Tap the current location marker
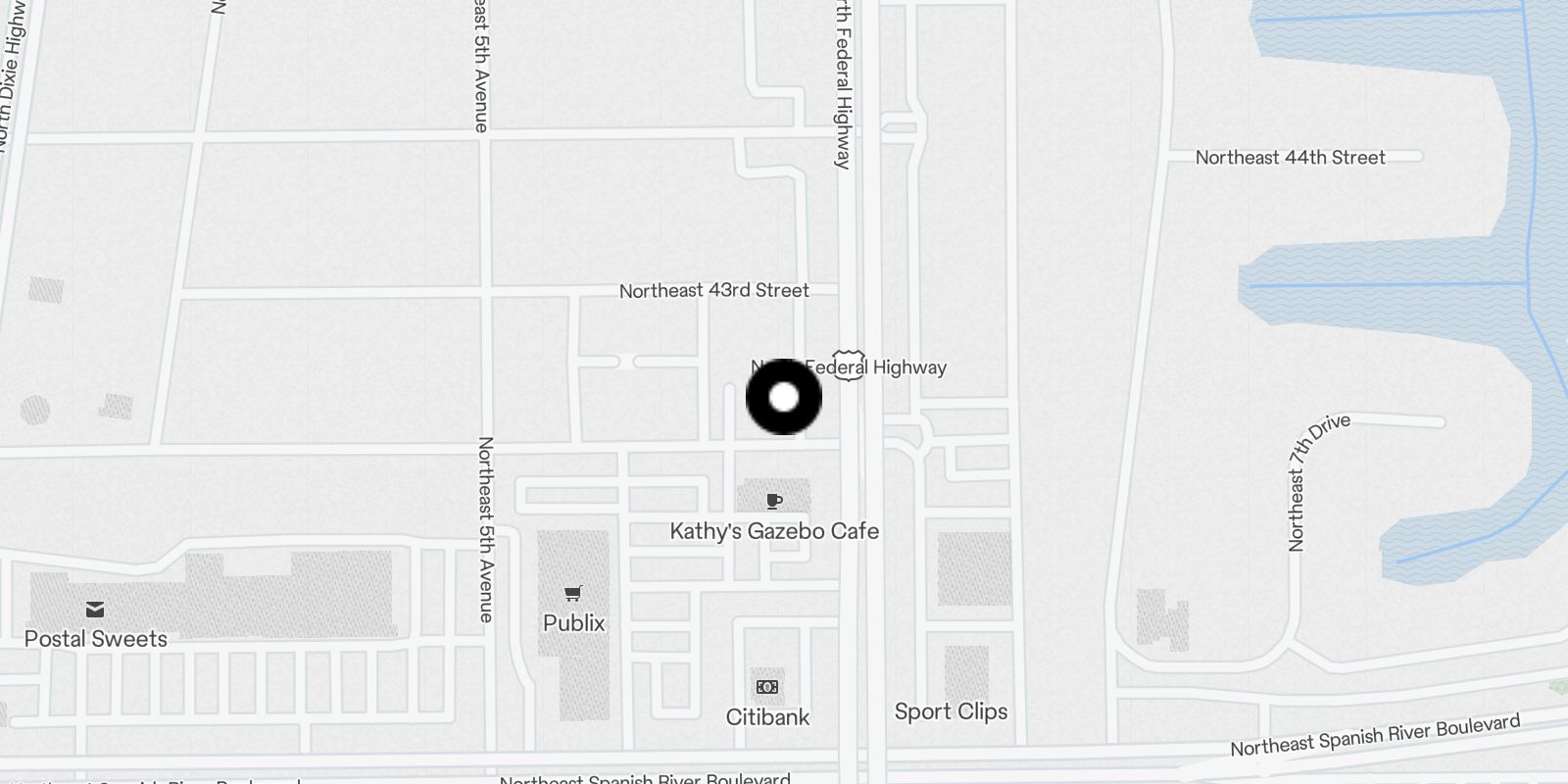The image size is (1568, 784). click(x=784, y=397)
